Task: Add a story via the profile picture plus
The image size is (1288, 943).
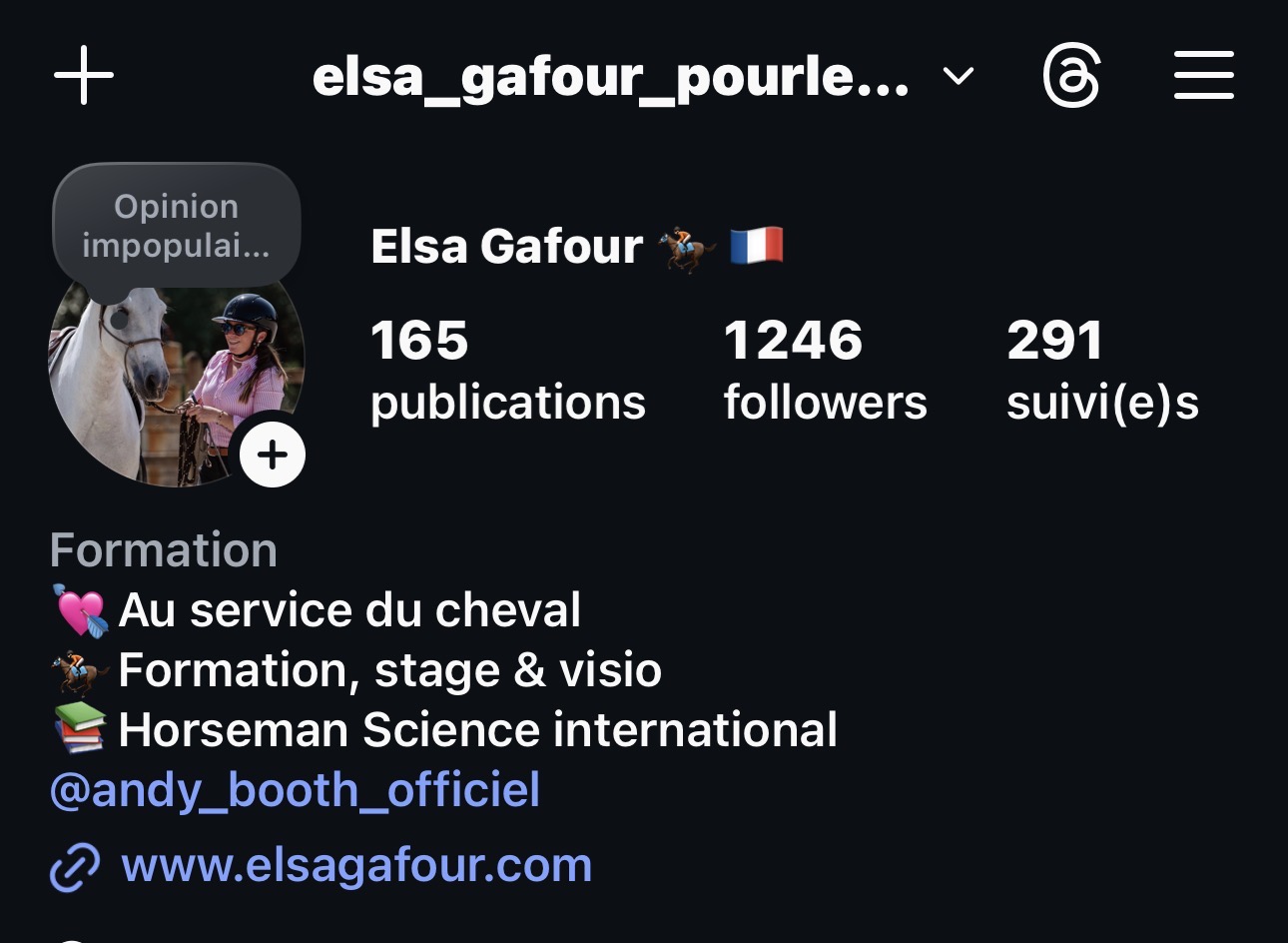Action: (x=273, y=456)
